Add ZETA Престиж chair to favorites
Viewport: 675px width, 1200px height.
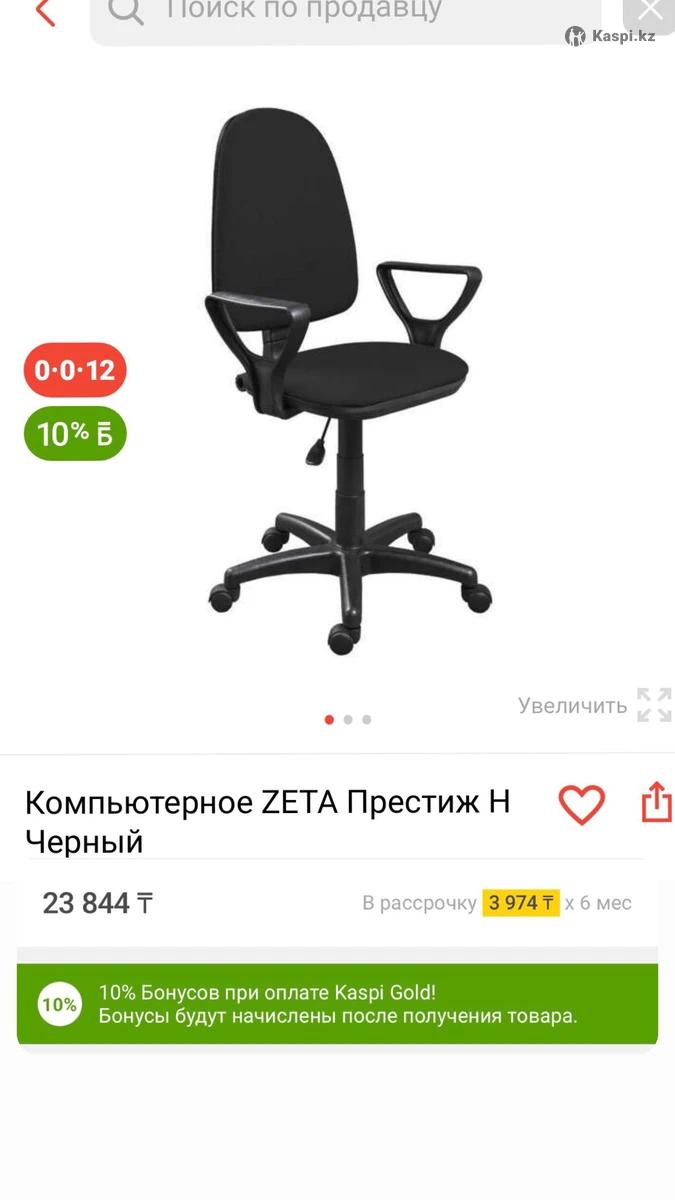581,804
